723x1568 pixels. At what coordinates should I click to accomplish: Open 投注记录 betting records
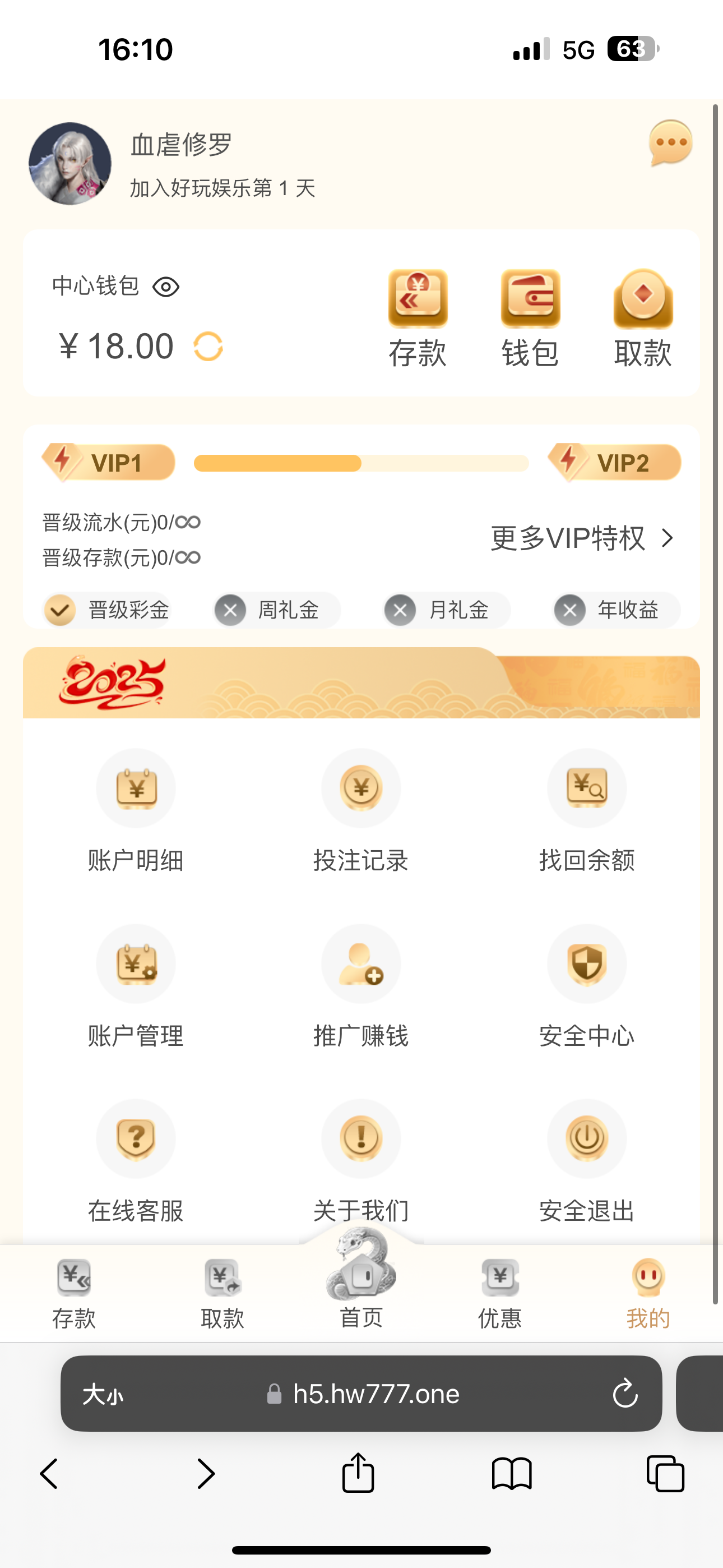(361, 811)
